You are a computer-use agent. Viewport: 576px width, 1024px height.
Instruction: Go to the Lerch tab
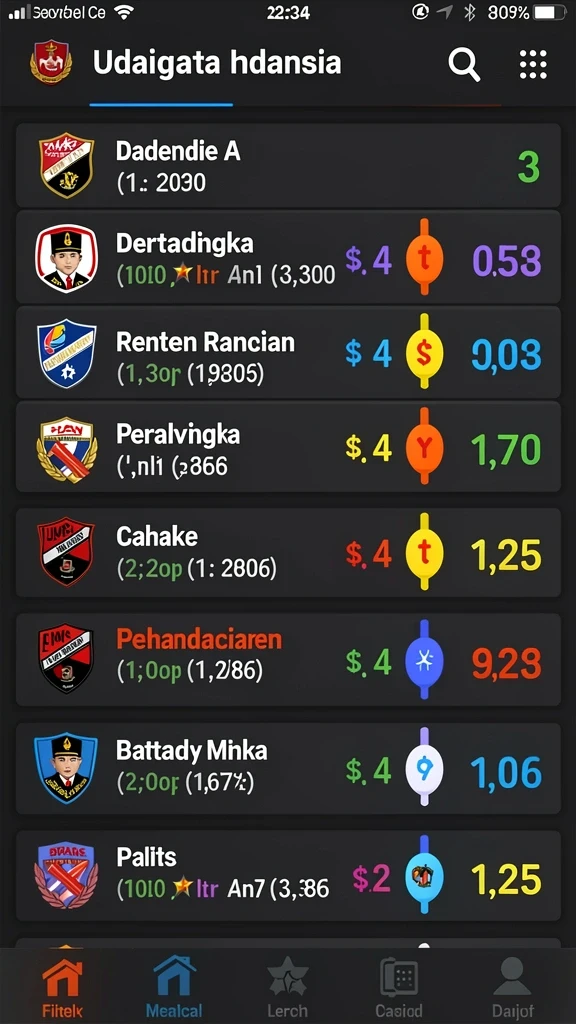[287, 987]
